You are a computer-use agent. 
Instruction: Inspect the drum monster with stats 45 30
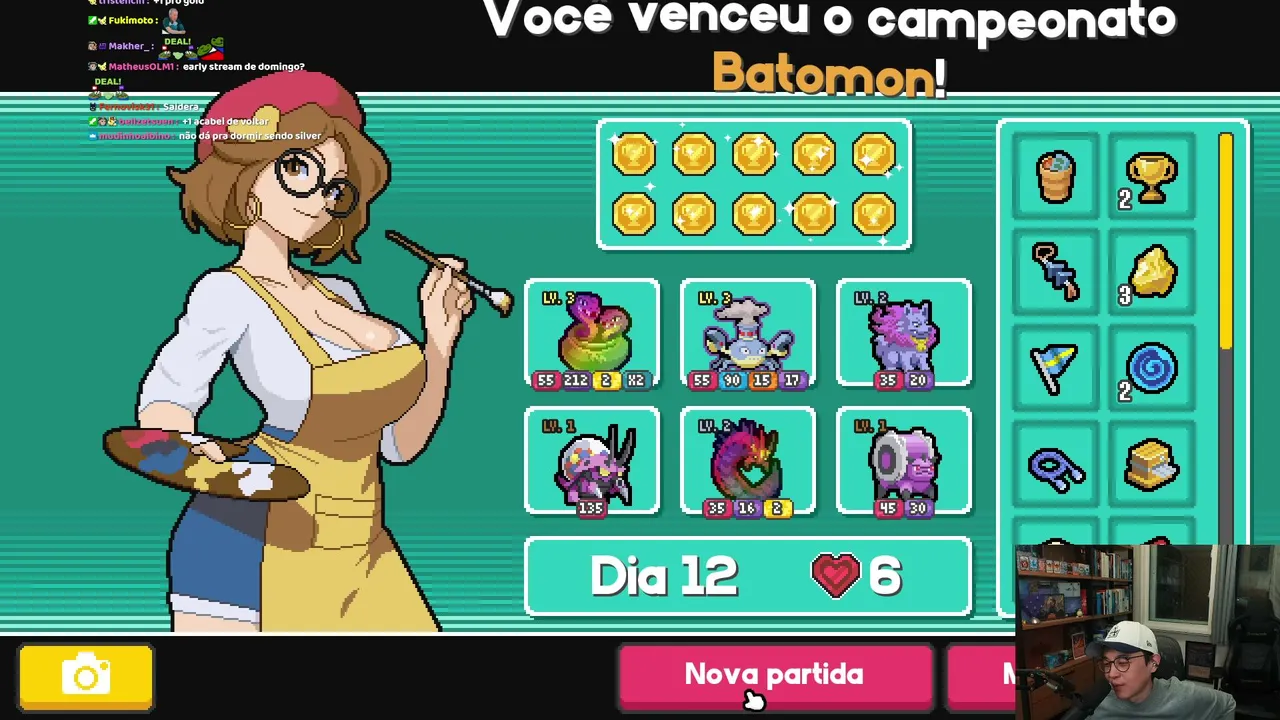click(904, 462)
